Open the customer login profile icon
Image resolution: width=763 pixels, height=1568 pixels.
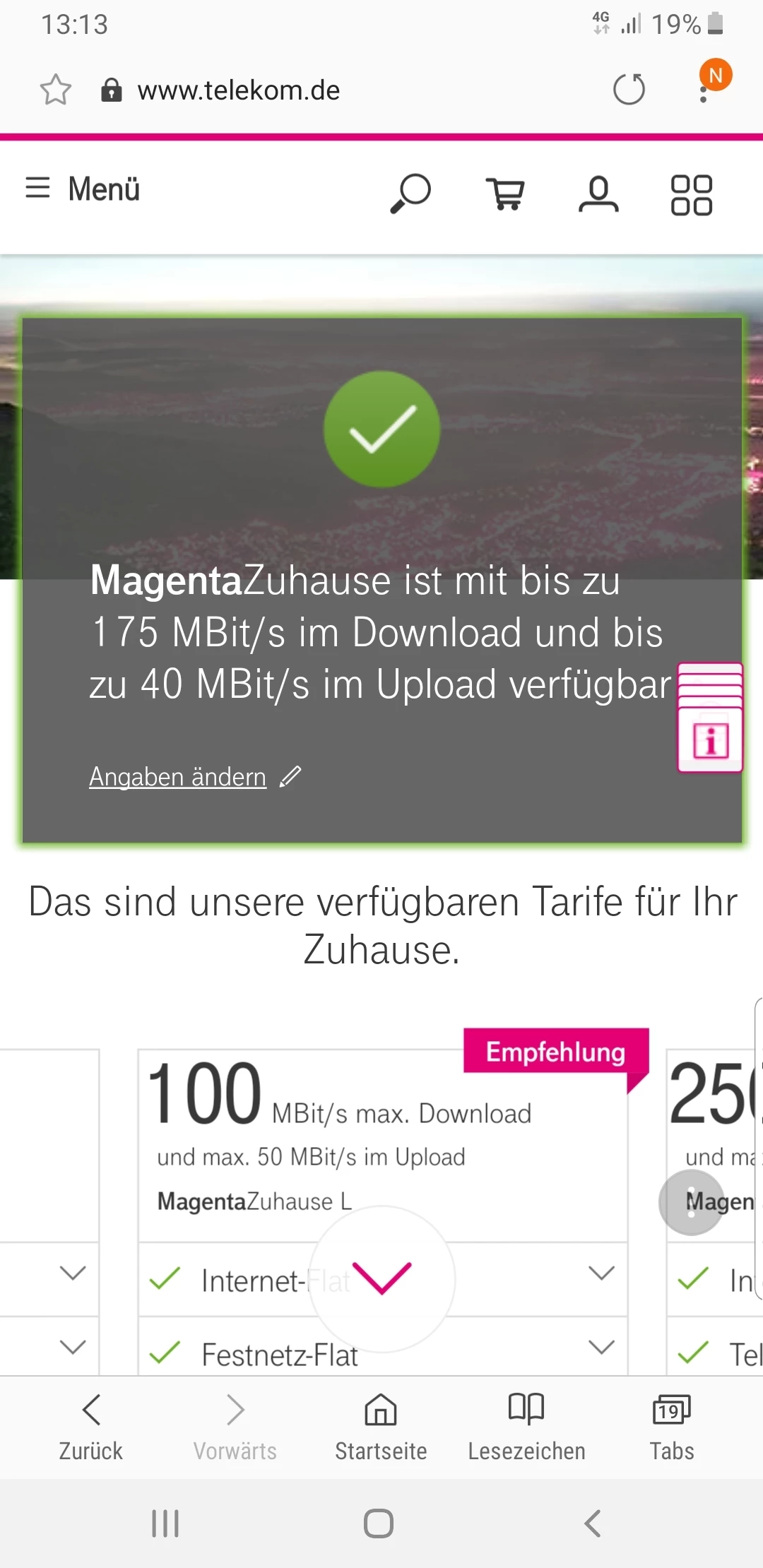pos(598,194)
